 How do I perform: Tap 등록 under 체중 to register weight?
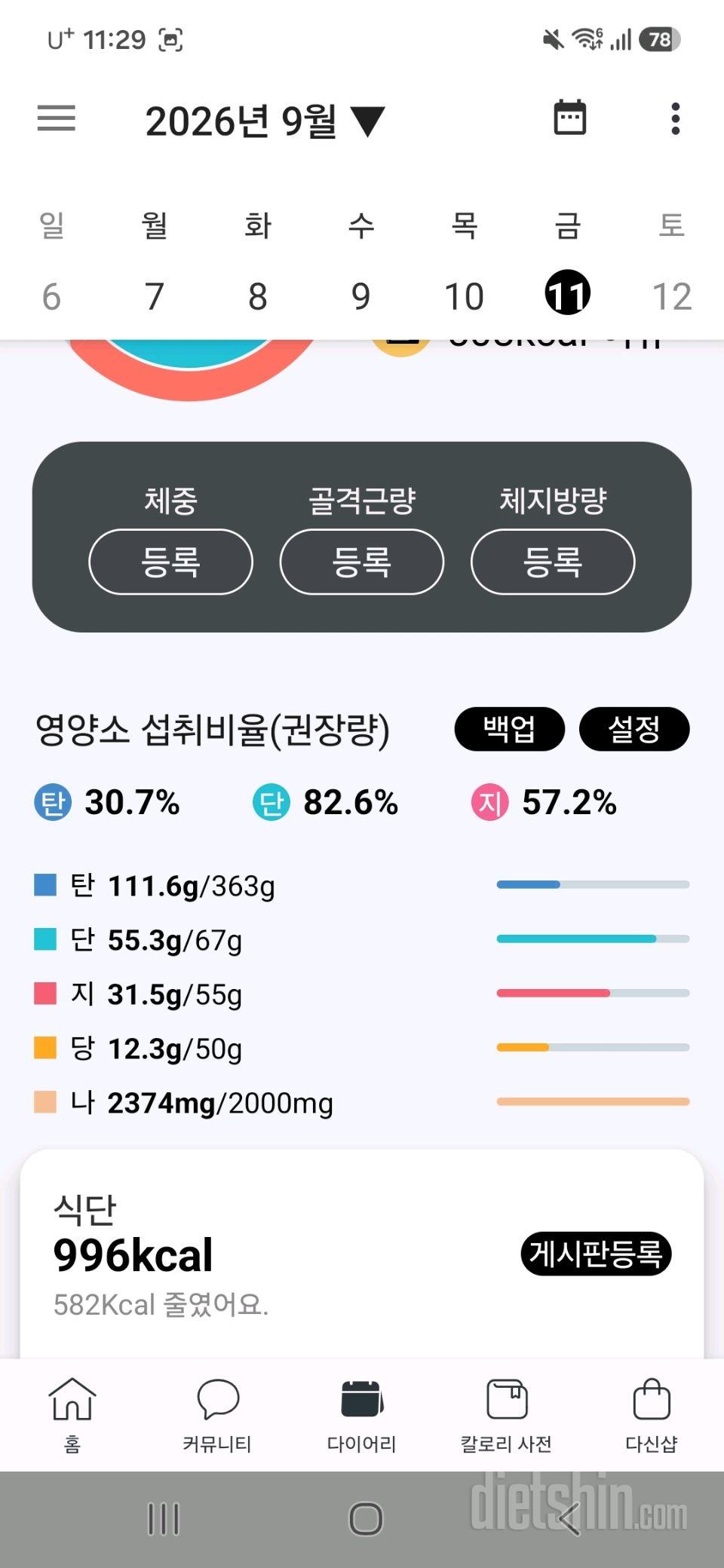171,562
